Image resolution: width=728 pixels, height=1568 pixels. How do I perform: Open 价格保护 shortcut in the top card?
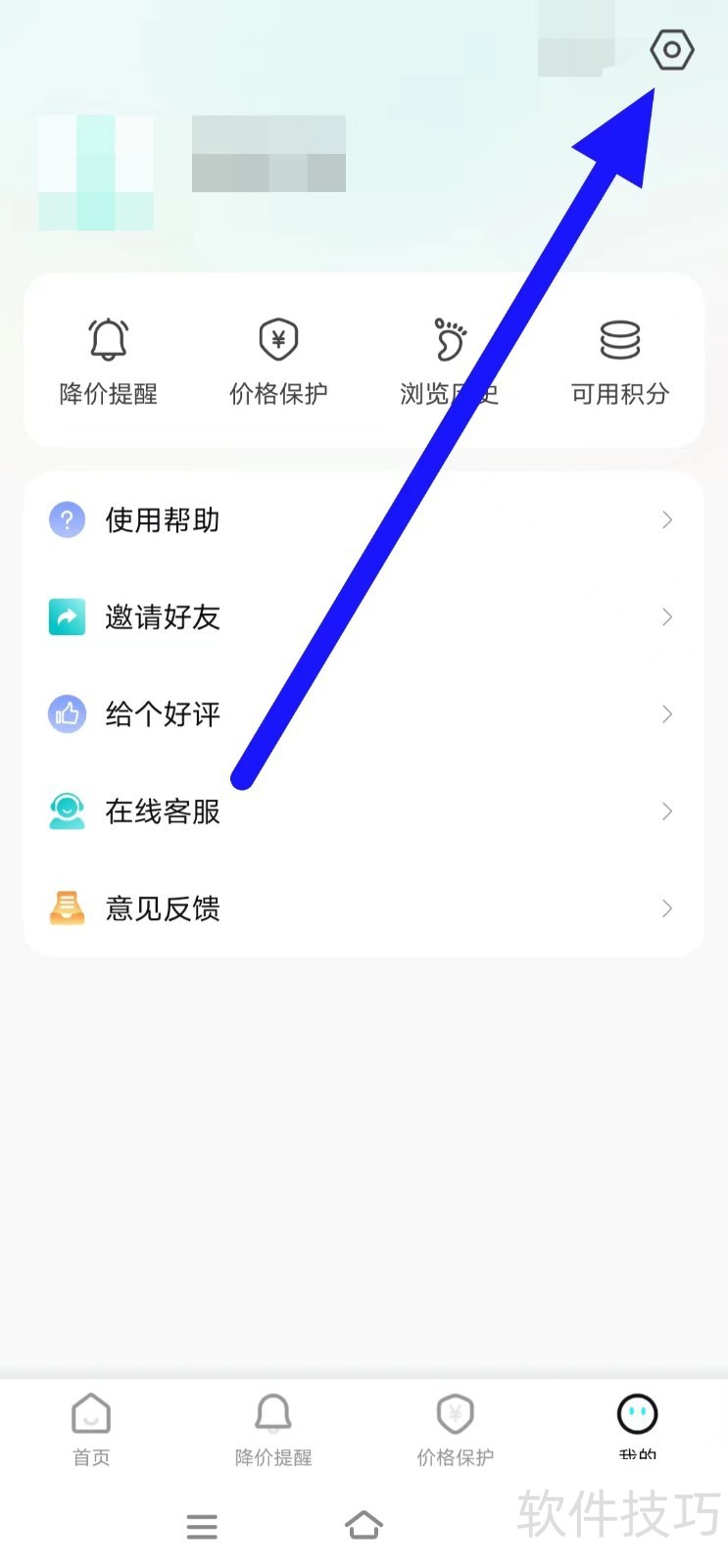coord(278,361)
